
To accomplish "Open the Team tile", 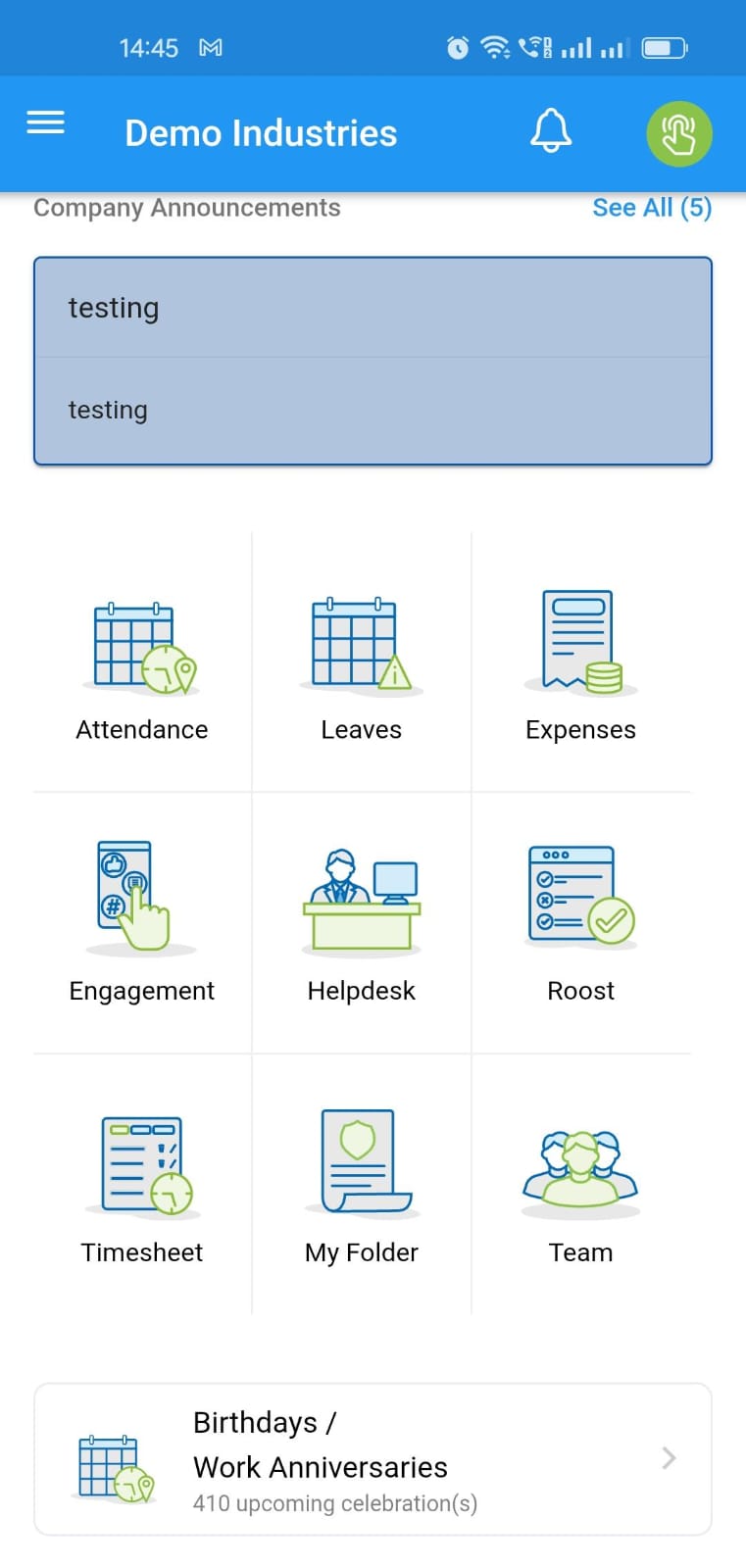I will pos(580,1188).
